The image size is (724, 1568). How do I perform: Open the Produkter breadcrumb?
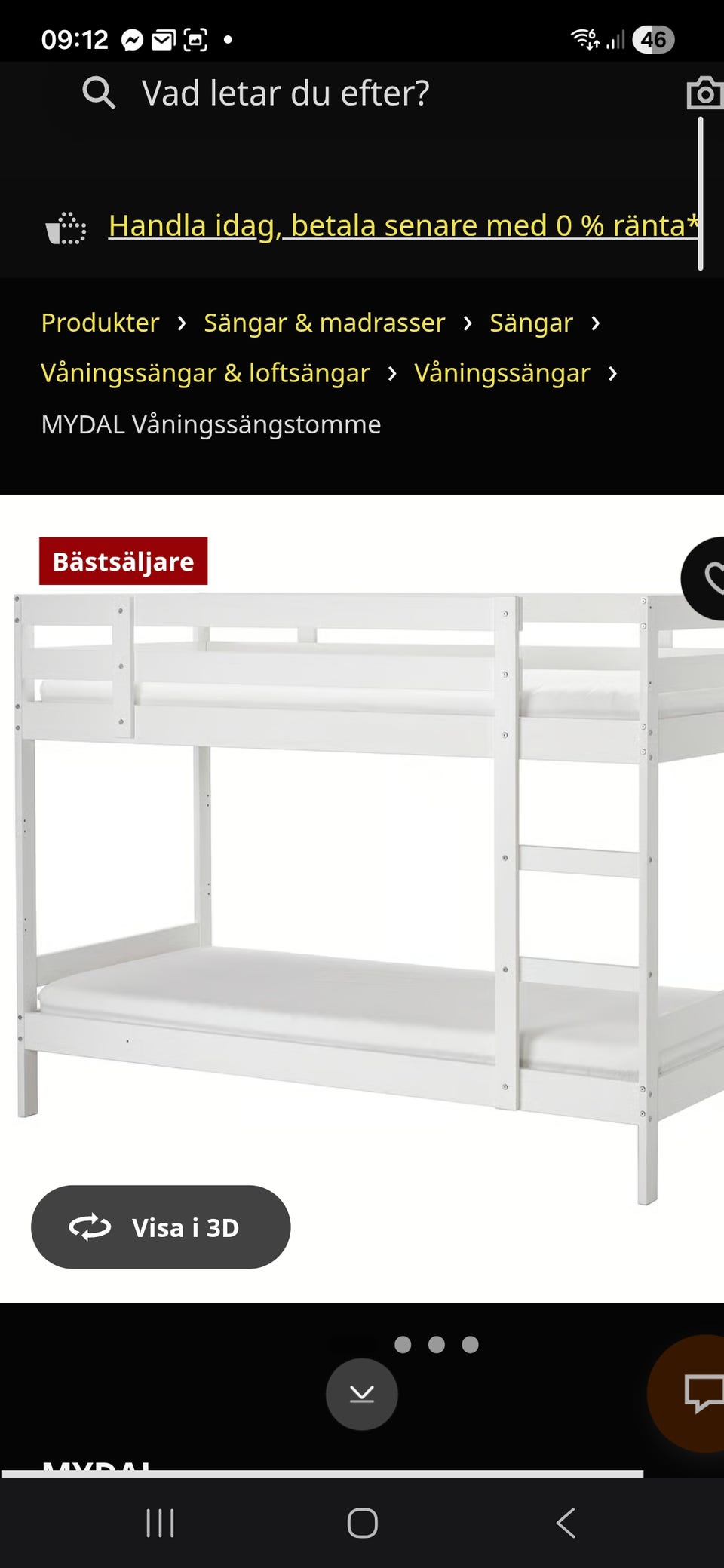100,323
